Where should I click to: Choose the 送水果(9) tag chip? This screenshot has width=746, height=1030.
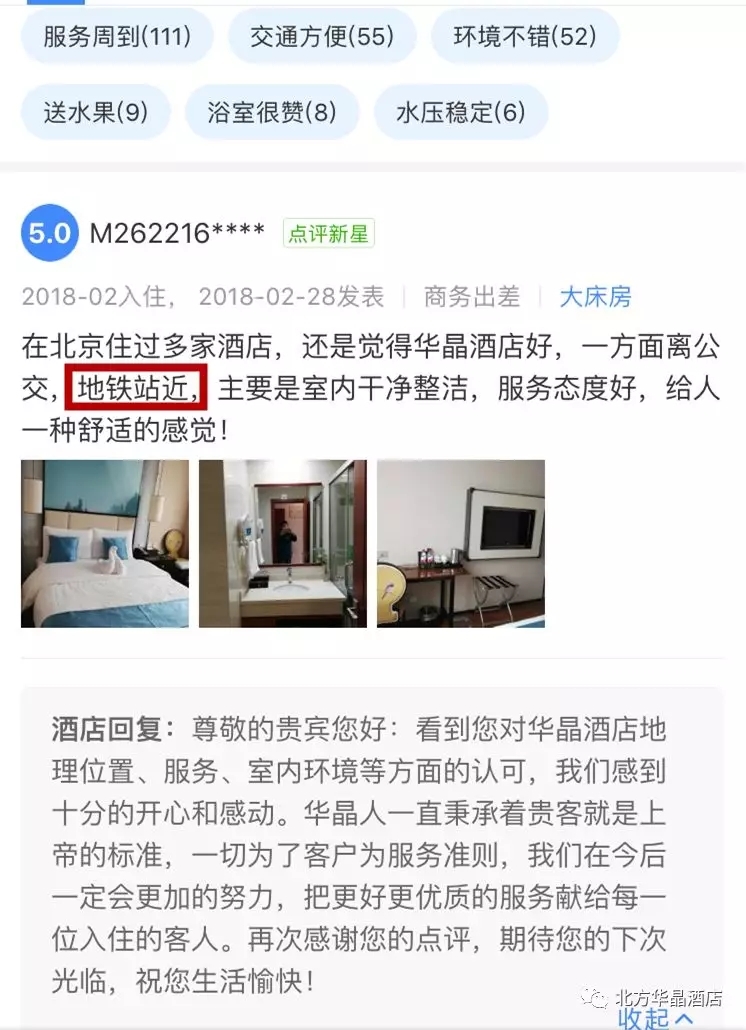(x=95, y=112)
